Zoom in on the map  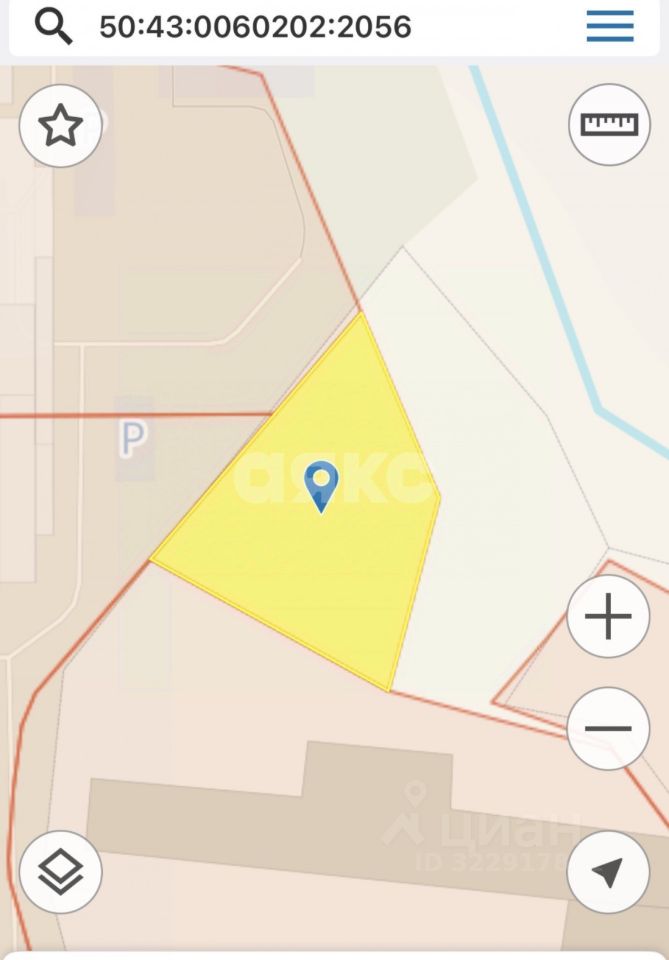(x=608, y=618)
